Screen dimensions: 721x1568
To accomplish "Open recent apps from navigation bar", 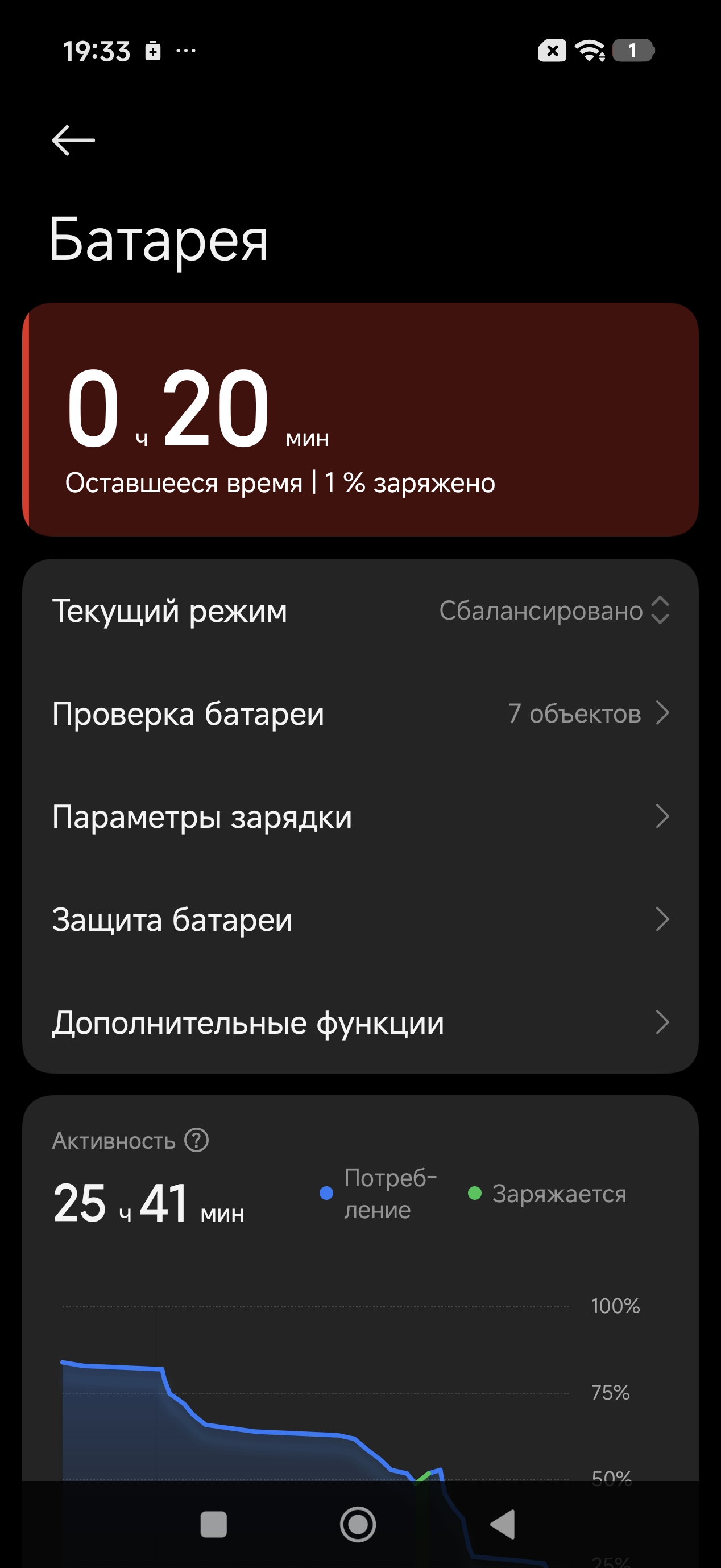I will 214,1525.
